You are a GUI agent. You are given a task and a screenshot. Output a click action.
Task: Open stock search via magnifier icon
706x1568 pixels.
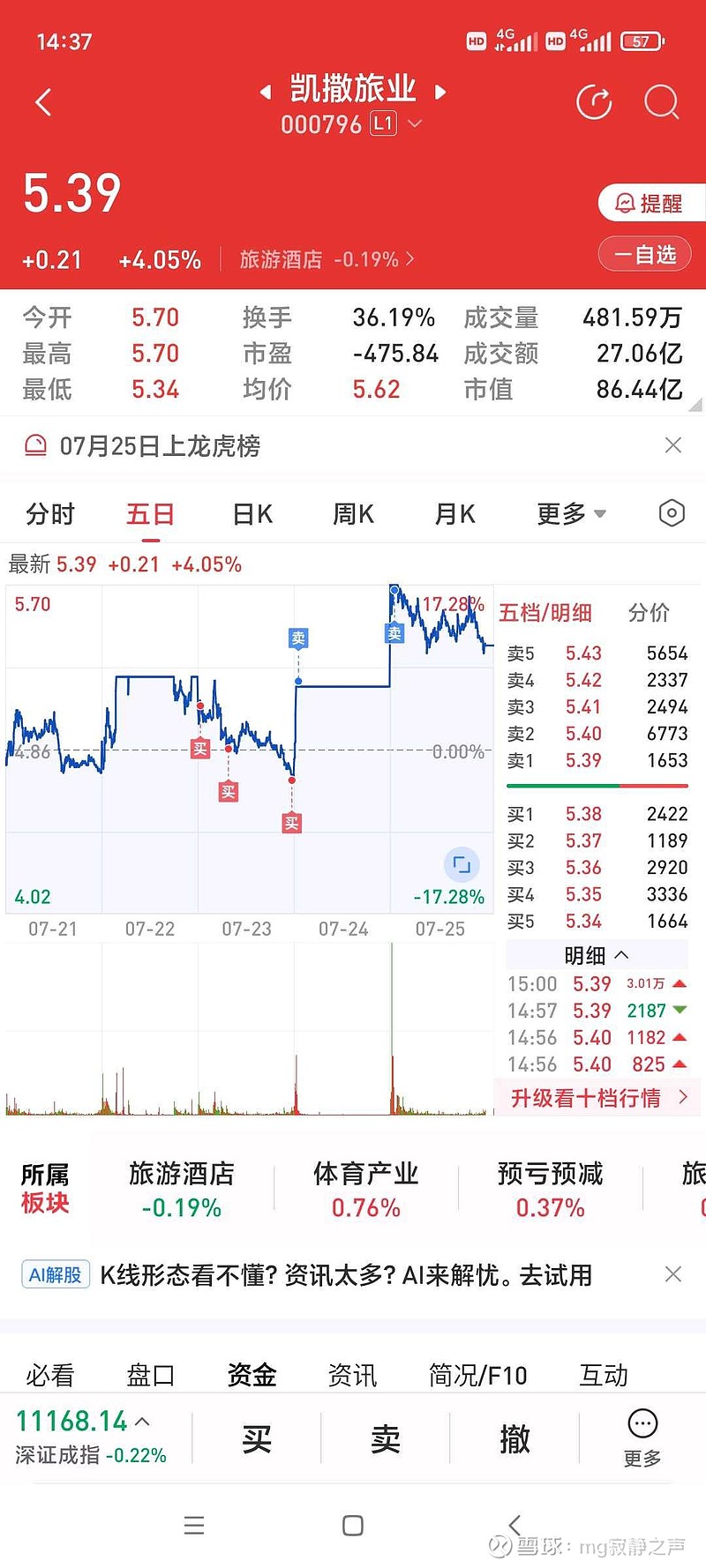[661, 101]
